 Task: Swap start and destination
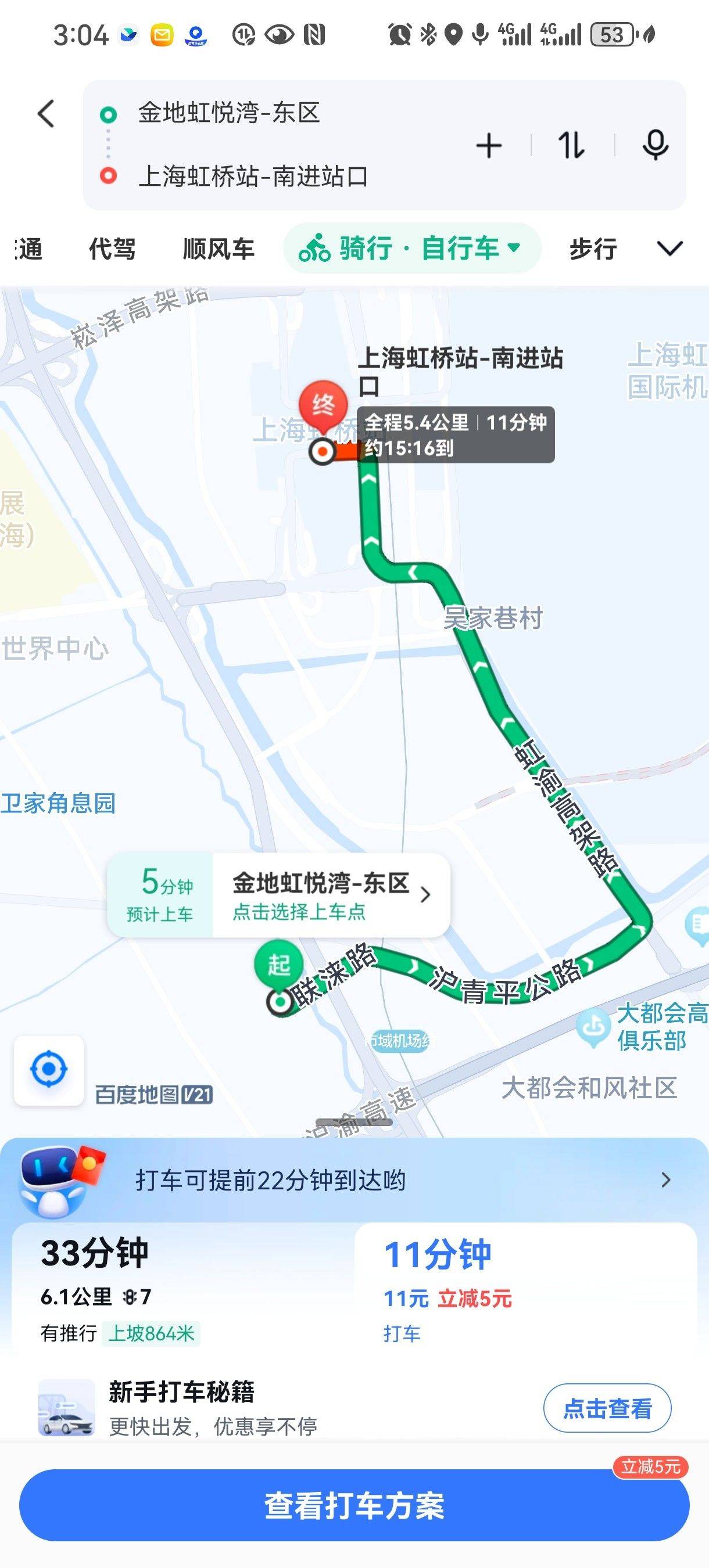coord(571,146)
